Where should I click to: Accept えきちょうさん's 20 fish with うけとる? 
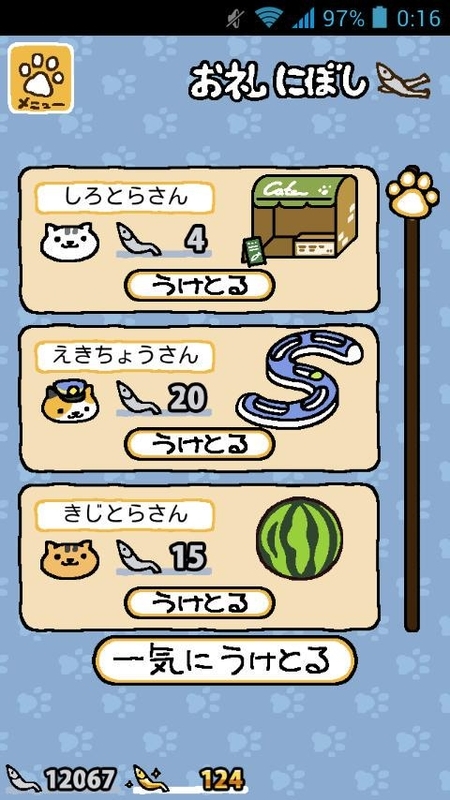199,444
